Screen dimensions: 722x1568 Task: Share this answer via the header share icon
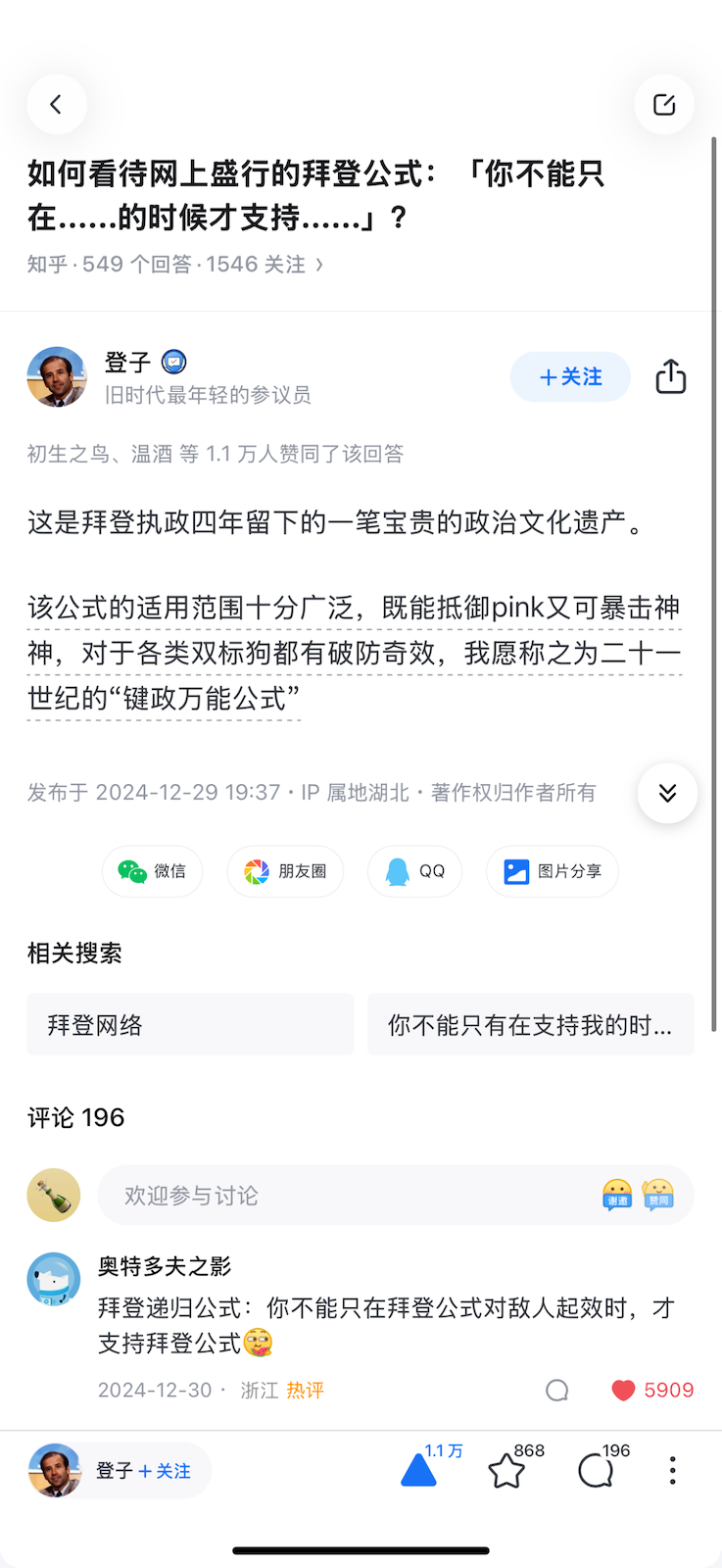(x=671, y=377)
